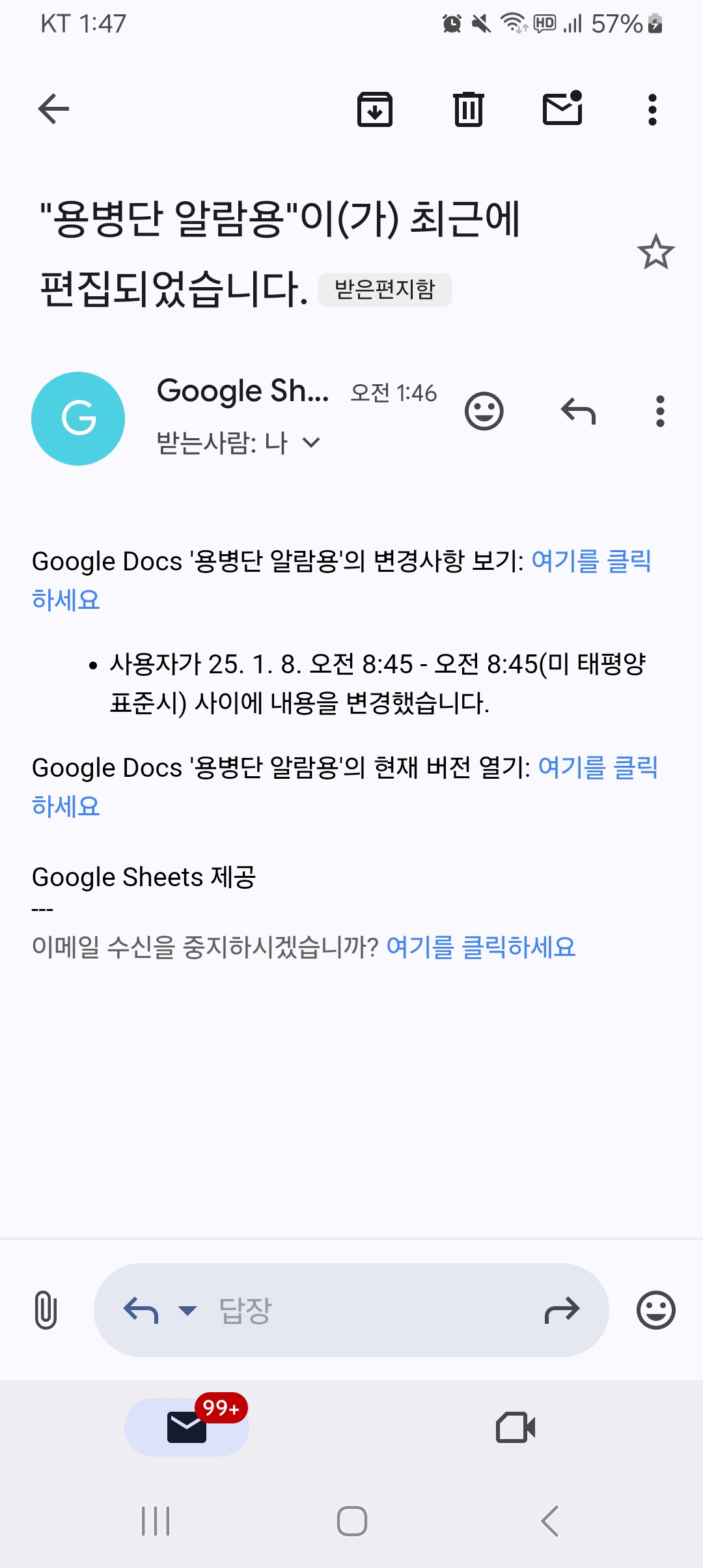The height and width of the screenshot is (1568, 703).
Task: Mark this email as unread
Action: click(562, 109)
